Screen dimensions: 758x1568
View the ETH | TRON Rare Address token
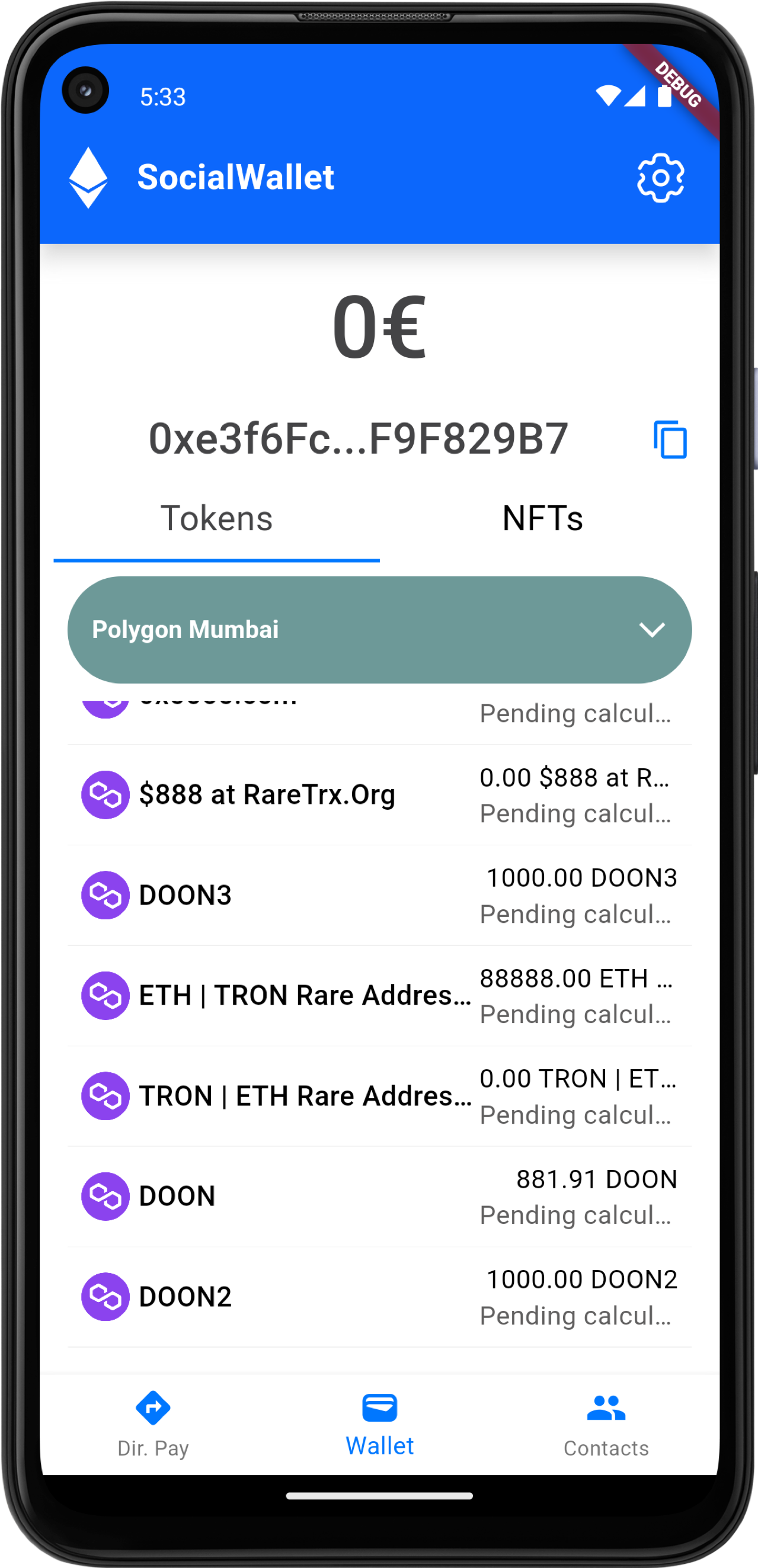pyautogui.click(x=379, y=996)
